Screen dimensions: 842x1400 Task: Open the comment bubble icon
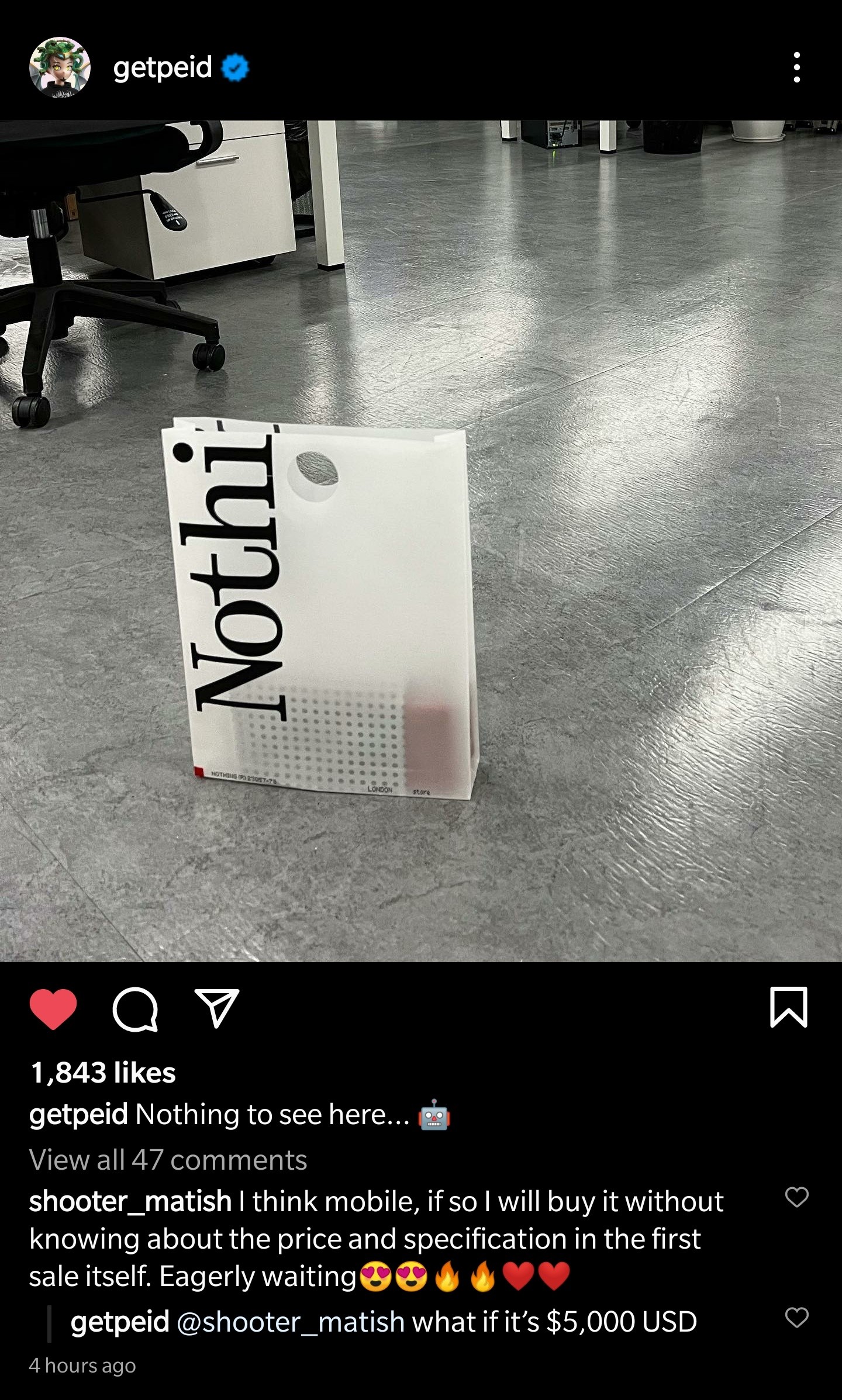135,1009
